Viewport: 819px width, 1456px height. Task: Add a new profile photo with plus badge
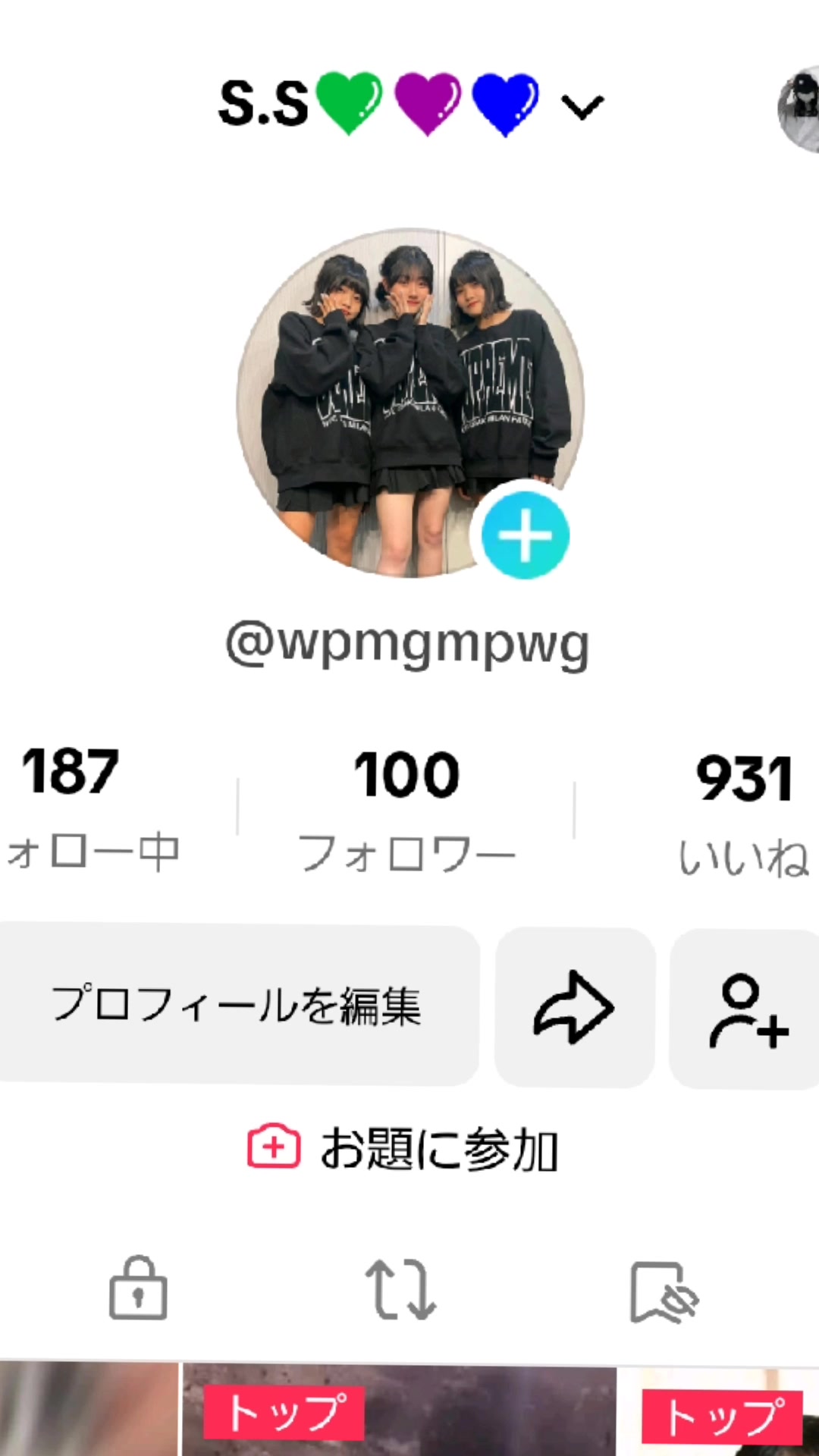[525, 535]
